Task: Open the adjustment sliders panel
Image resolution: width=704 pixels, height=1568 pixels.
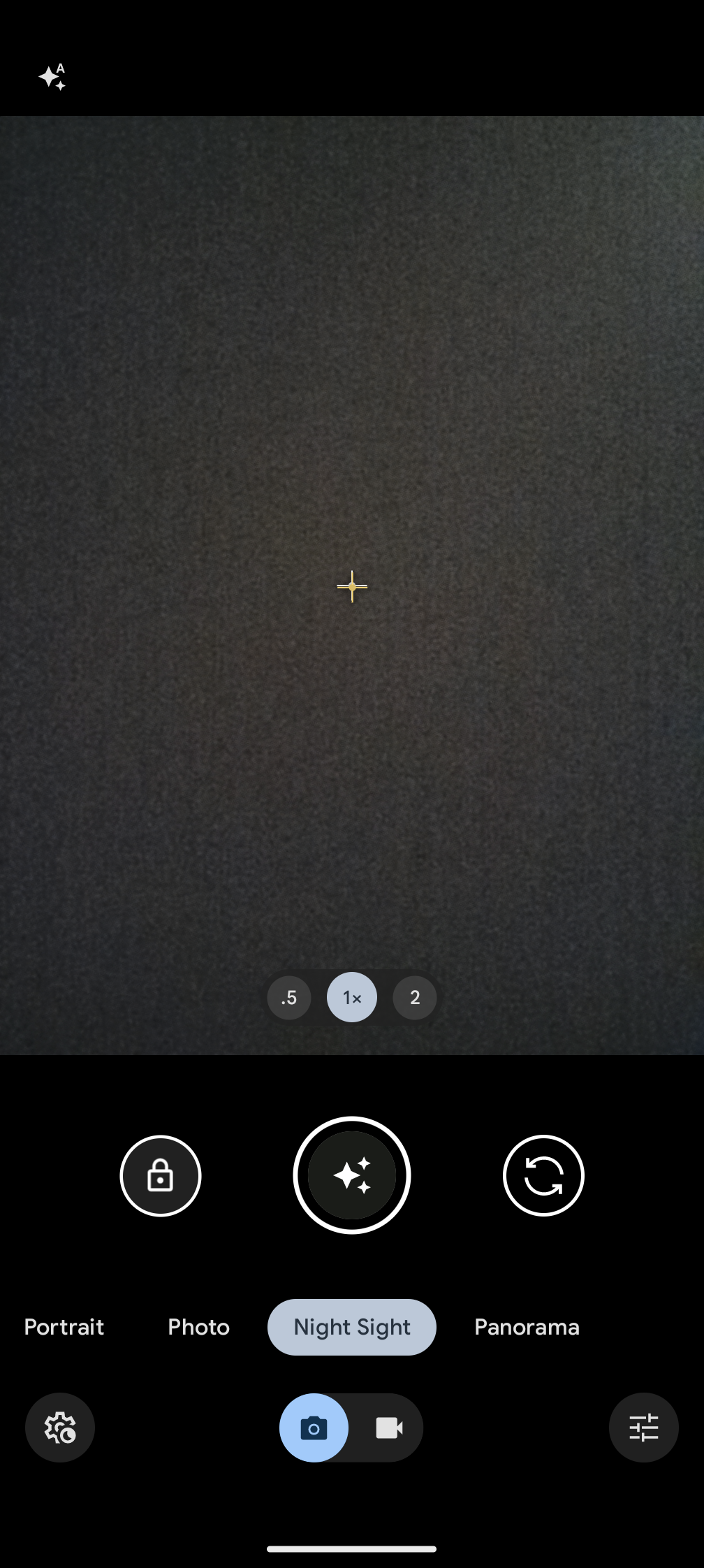Action: coord(643,1428)
